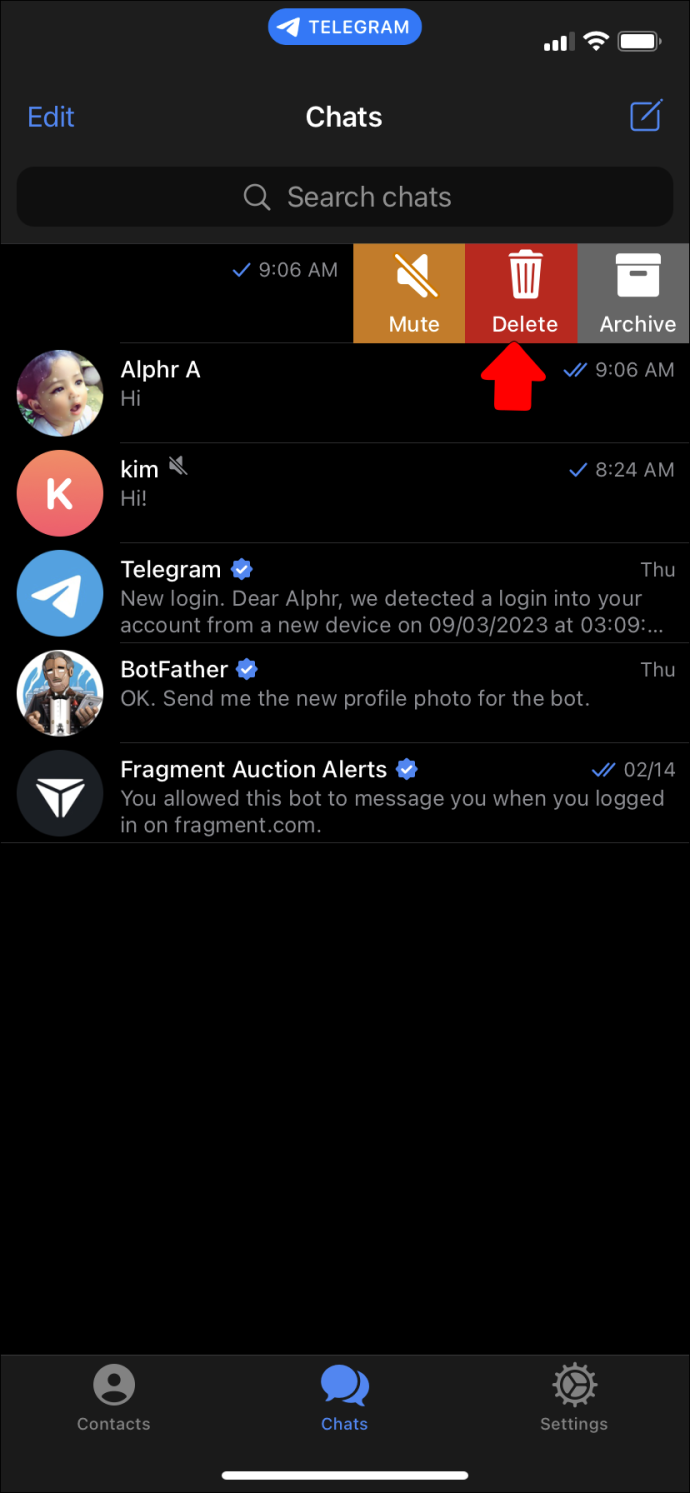Image resolution: width=690 pixels, height=1493 pixels.
Task: Switch to the Contacts tab
Action: pyautogui.click(x=114, y=1398)
